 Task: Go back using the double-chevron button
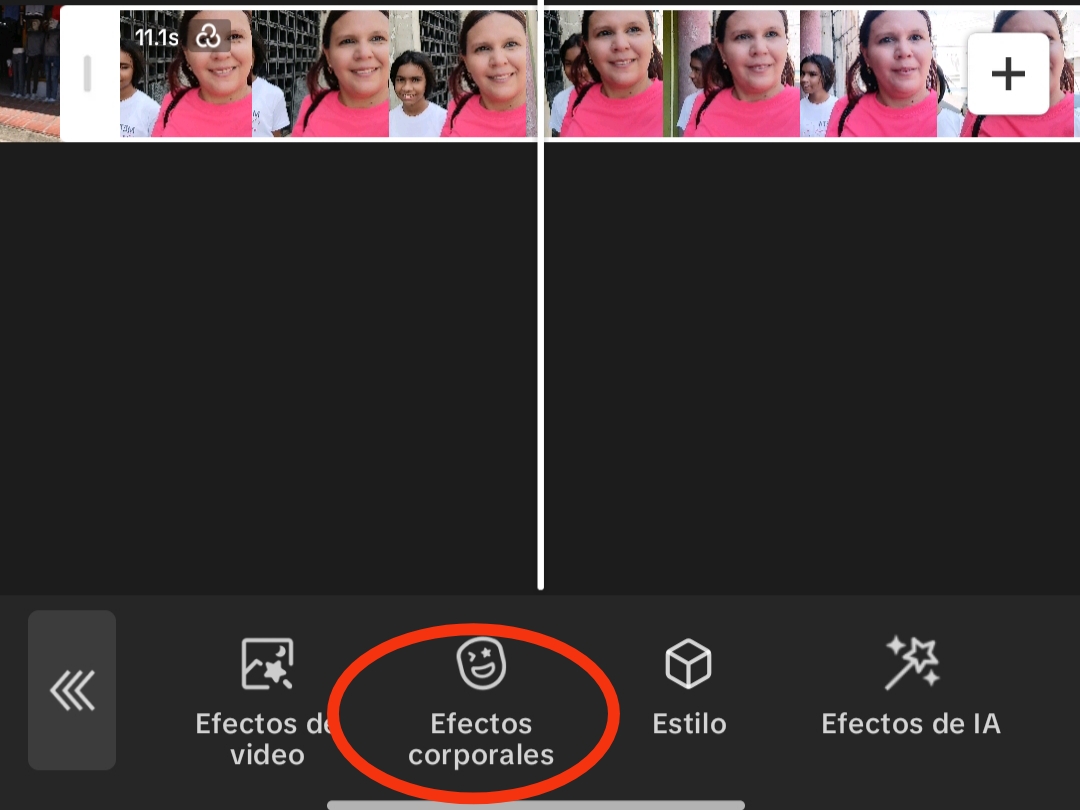tap(72, 690)
